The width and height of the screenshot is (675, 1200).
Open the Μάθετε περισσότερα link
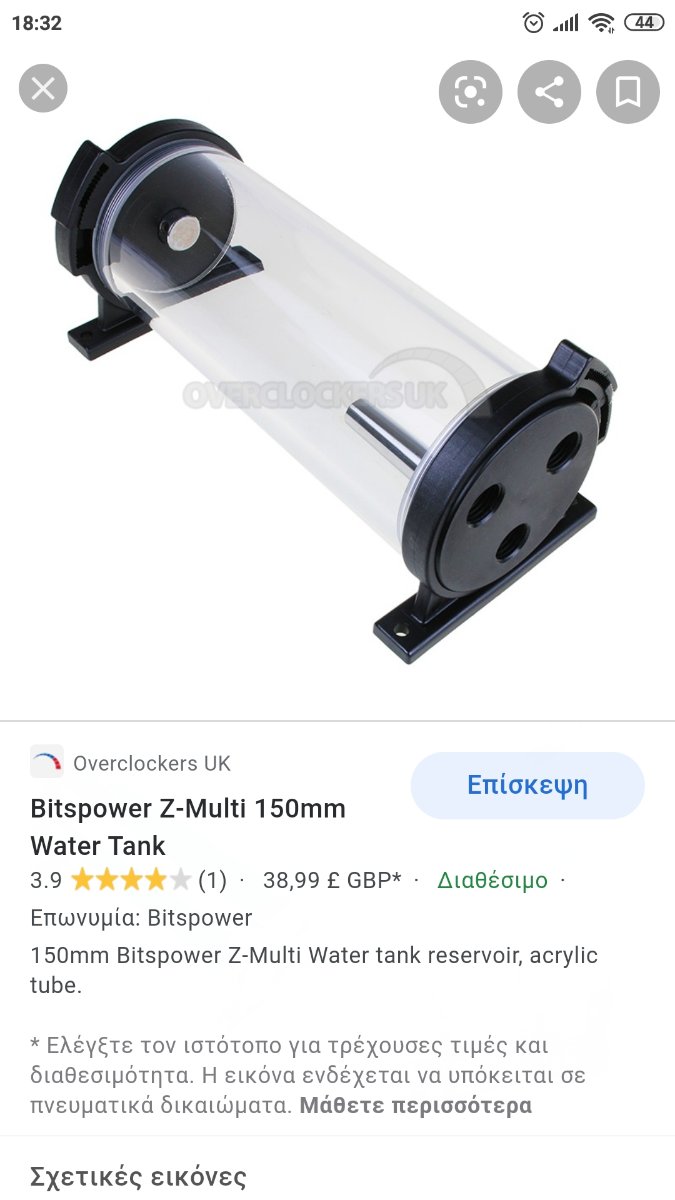[x=415, y=1105]
